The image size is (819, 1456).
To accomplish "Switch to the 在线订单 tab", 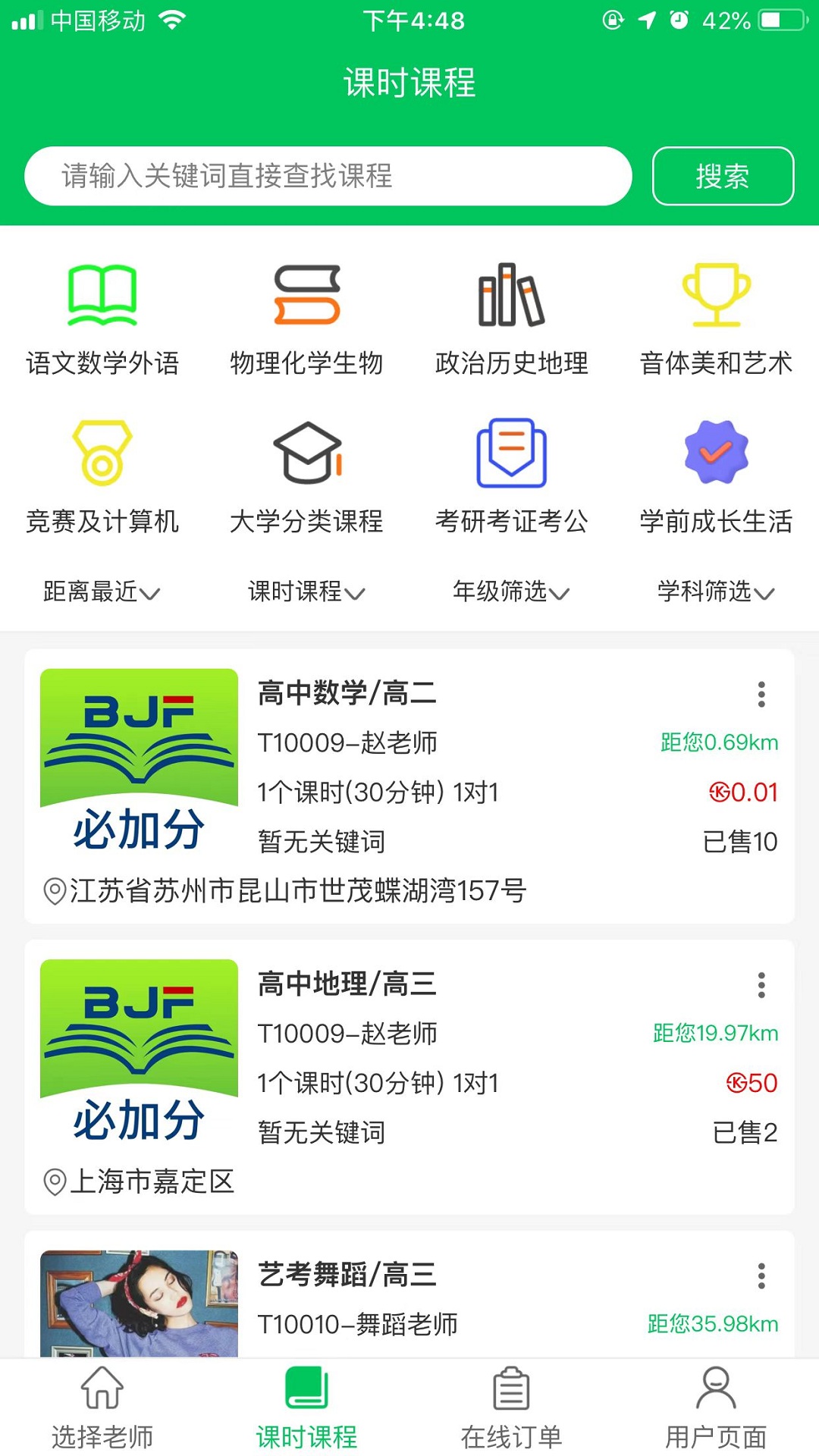I will coord(512,1407).
